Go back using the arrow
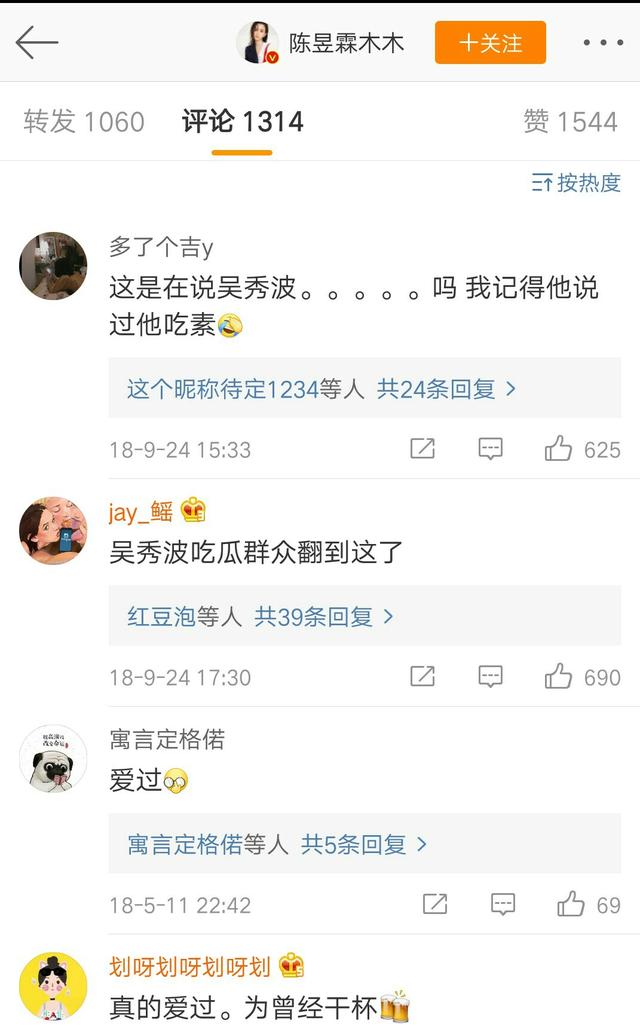The height and width of the screenshot is (1033, 640). pyautogui.click(x=37, y=42)
